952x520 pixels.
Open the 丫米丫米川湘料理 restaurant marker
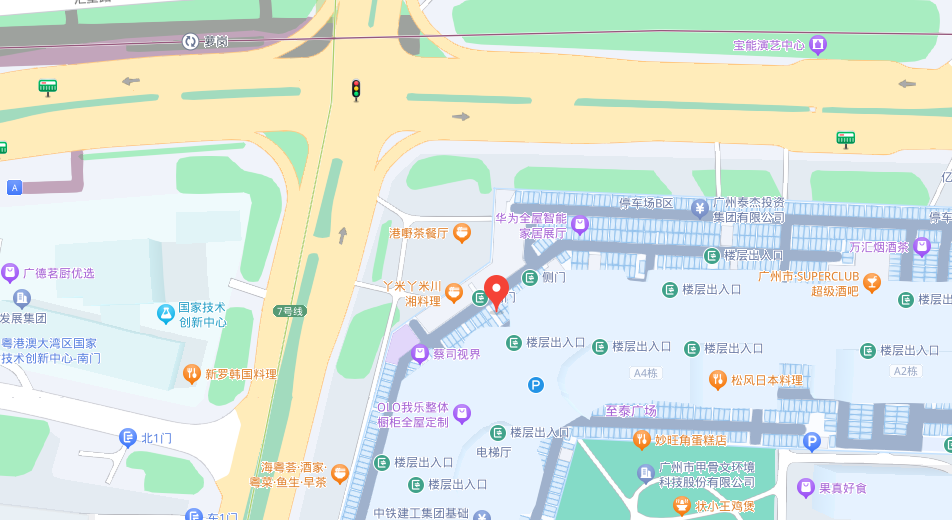point(454,293)
